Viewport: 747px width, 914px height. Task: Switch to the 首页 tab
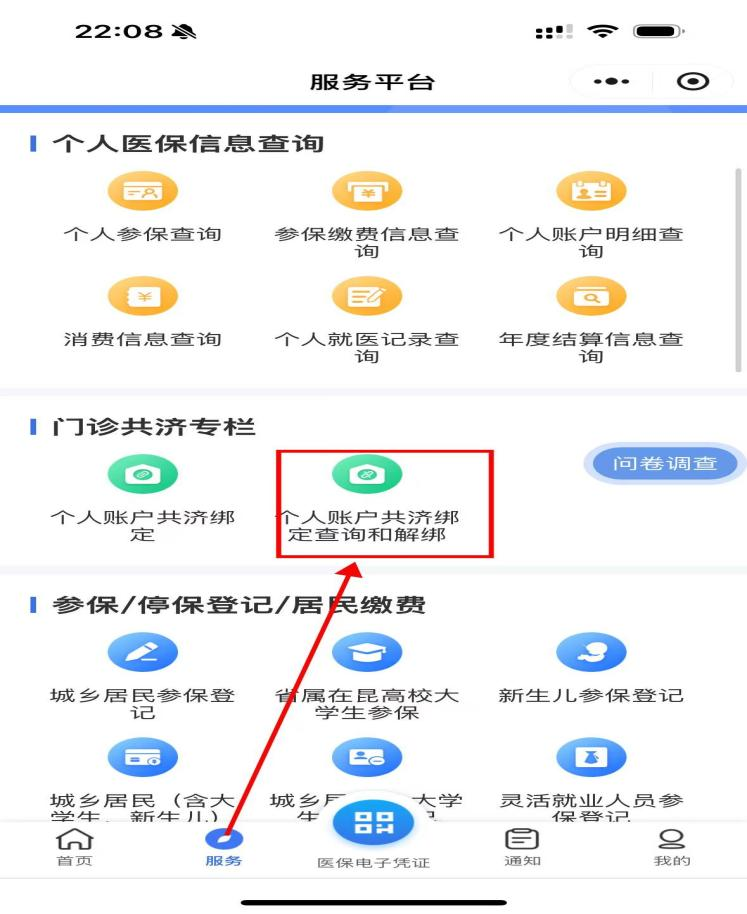(75, 846)
